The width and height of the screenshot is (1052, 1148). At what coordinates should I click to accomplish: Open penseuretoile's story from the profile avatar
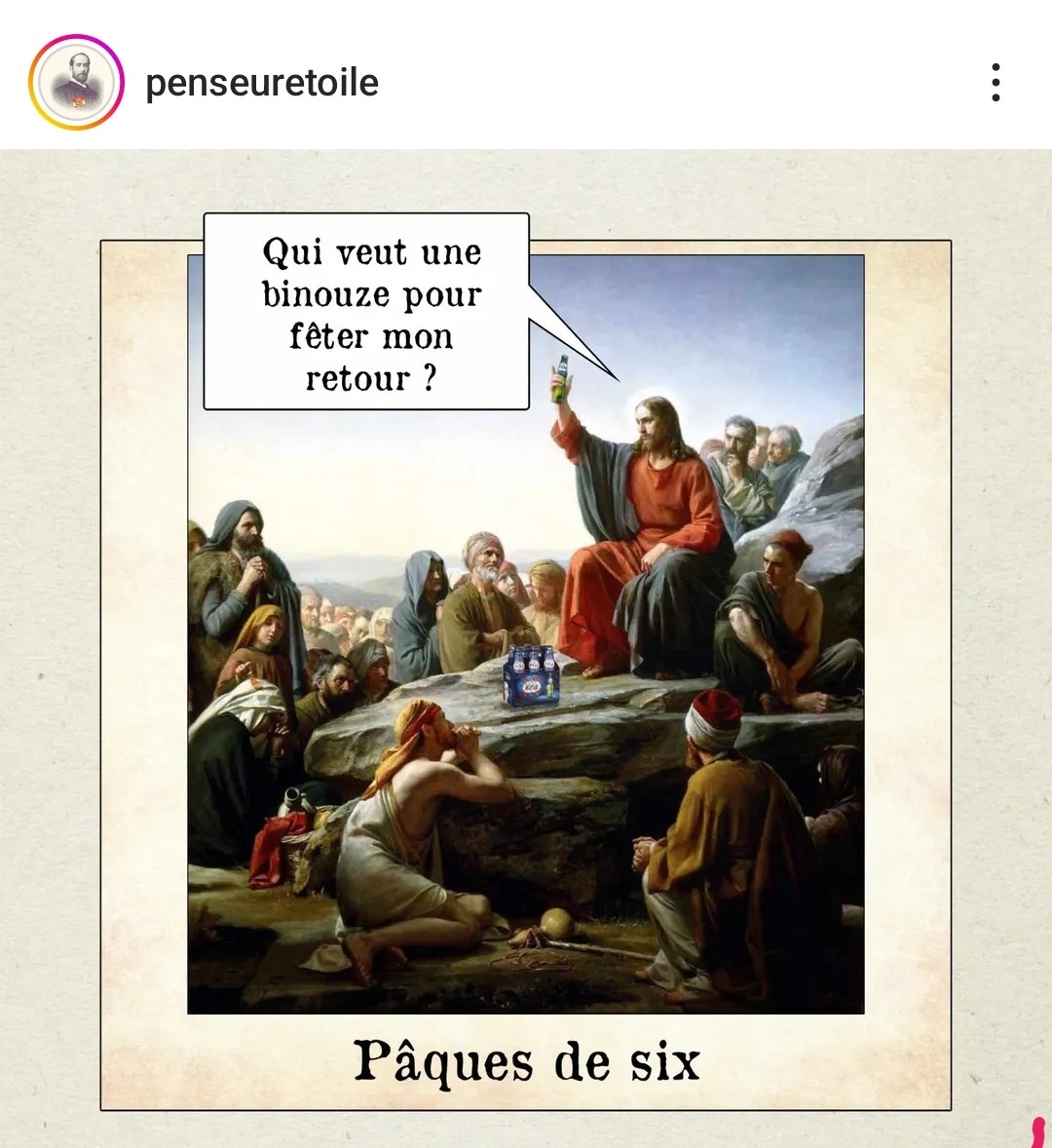[76, 83]
